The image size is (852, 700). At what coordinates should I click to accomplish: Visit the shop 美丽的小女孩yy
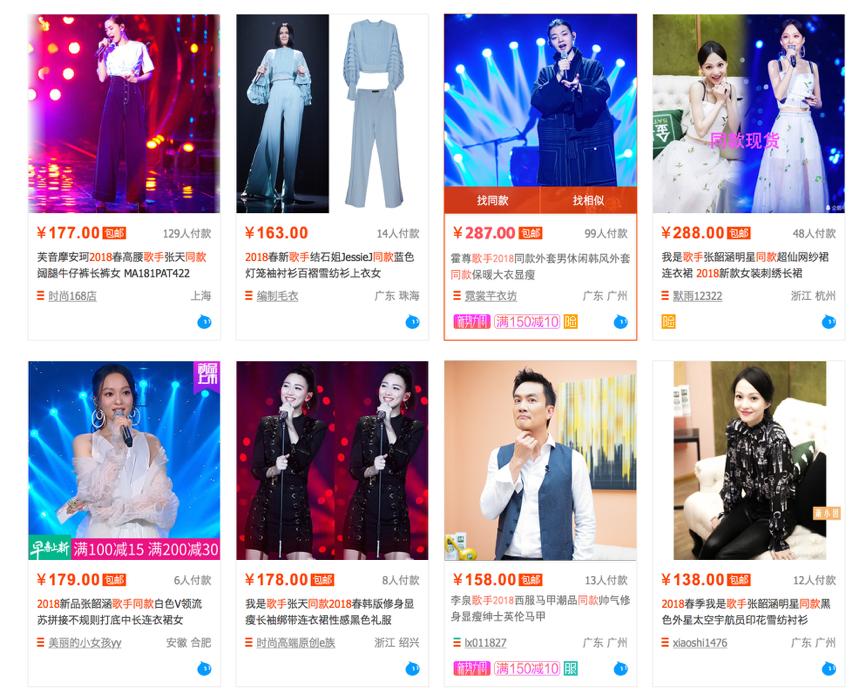[x=85, y=642]
